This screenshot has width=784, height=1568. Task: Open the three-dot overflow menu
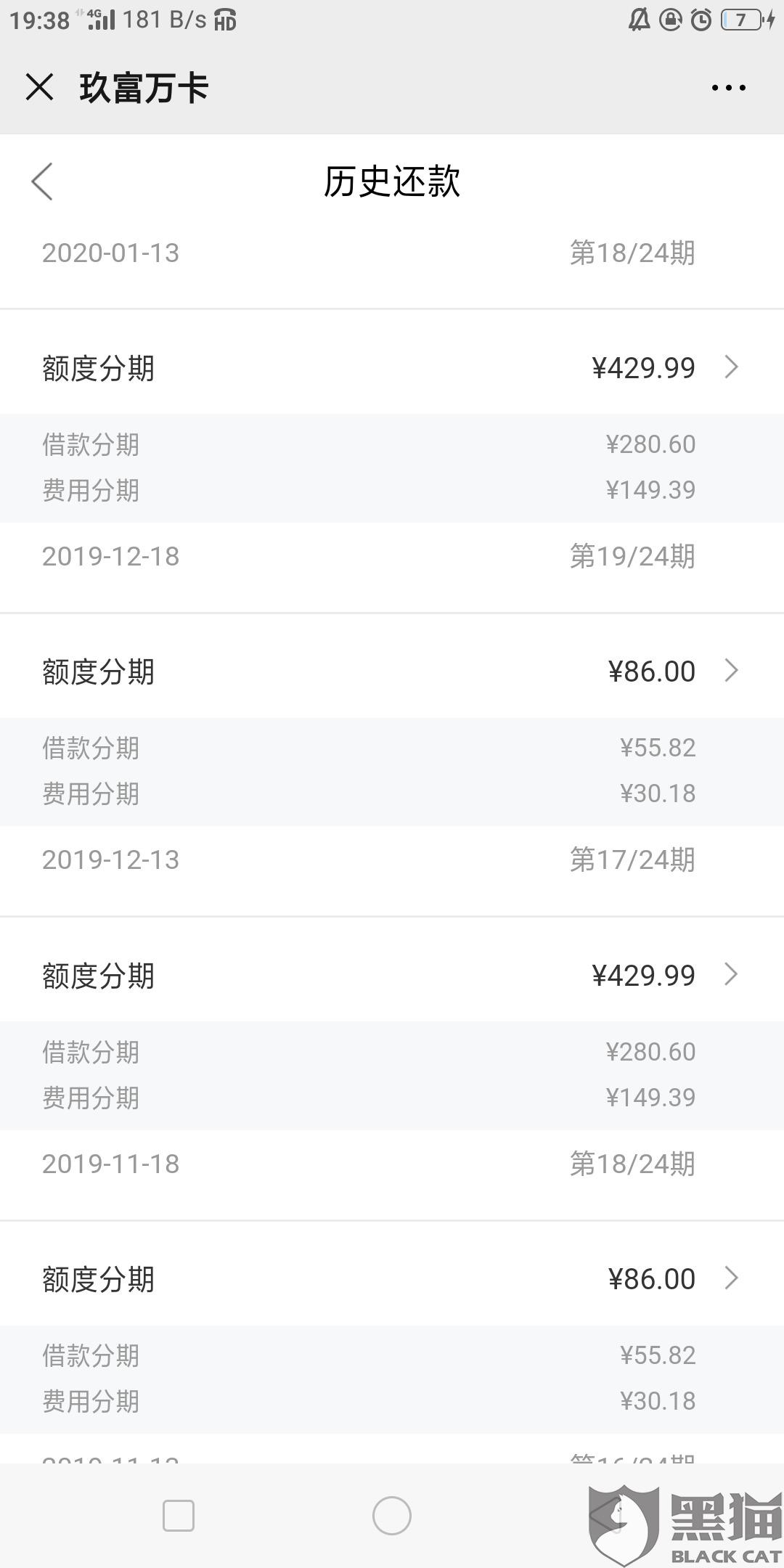(x=728, y=88)
